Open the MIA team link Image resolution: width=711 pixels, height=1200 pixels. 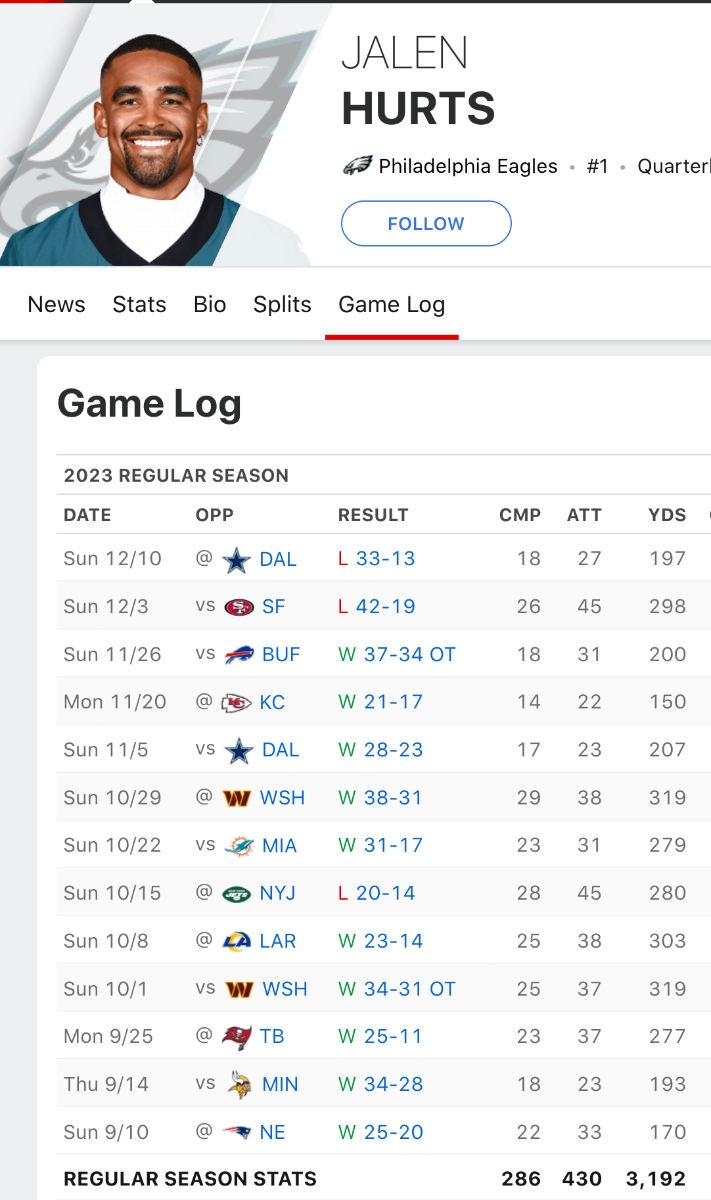pyautogui.click(x=279, y=846)
